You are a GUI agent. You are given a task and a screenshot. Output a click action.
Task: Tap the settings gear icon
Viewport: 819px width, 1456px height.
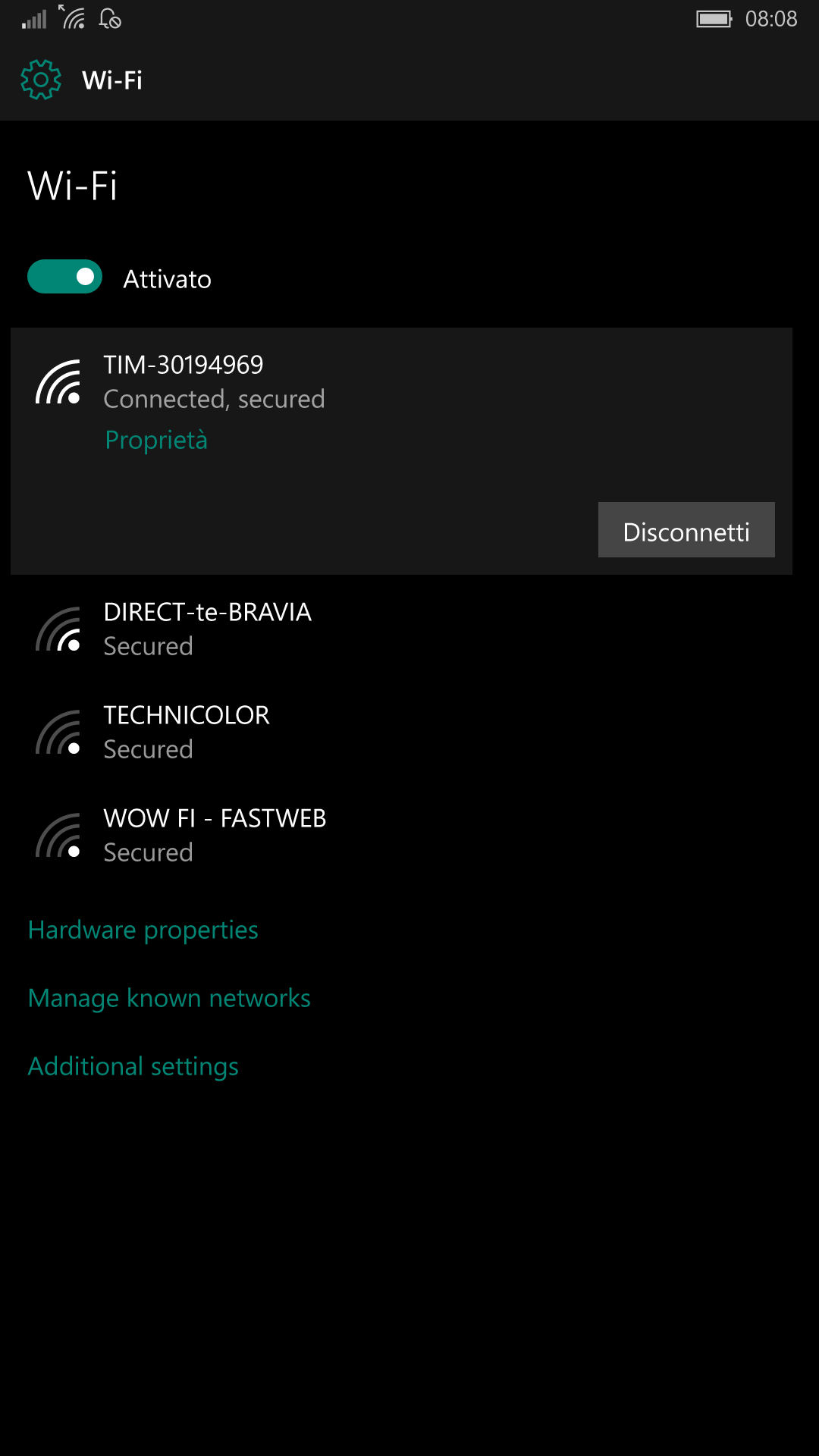(x=41, y=80)
